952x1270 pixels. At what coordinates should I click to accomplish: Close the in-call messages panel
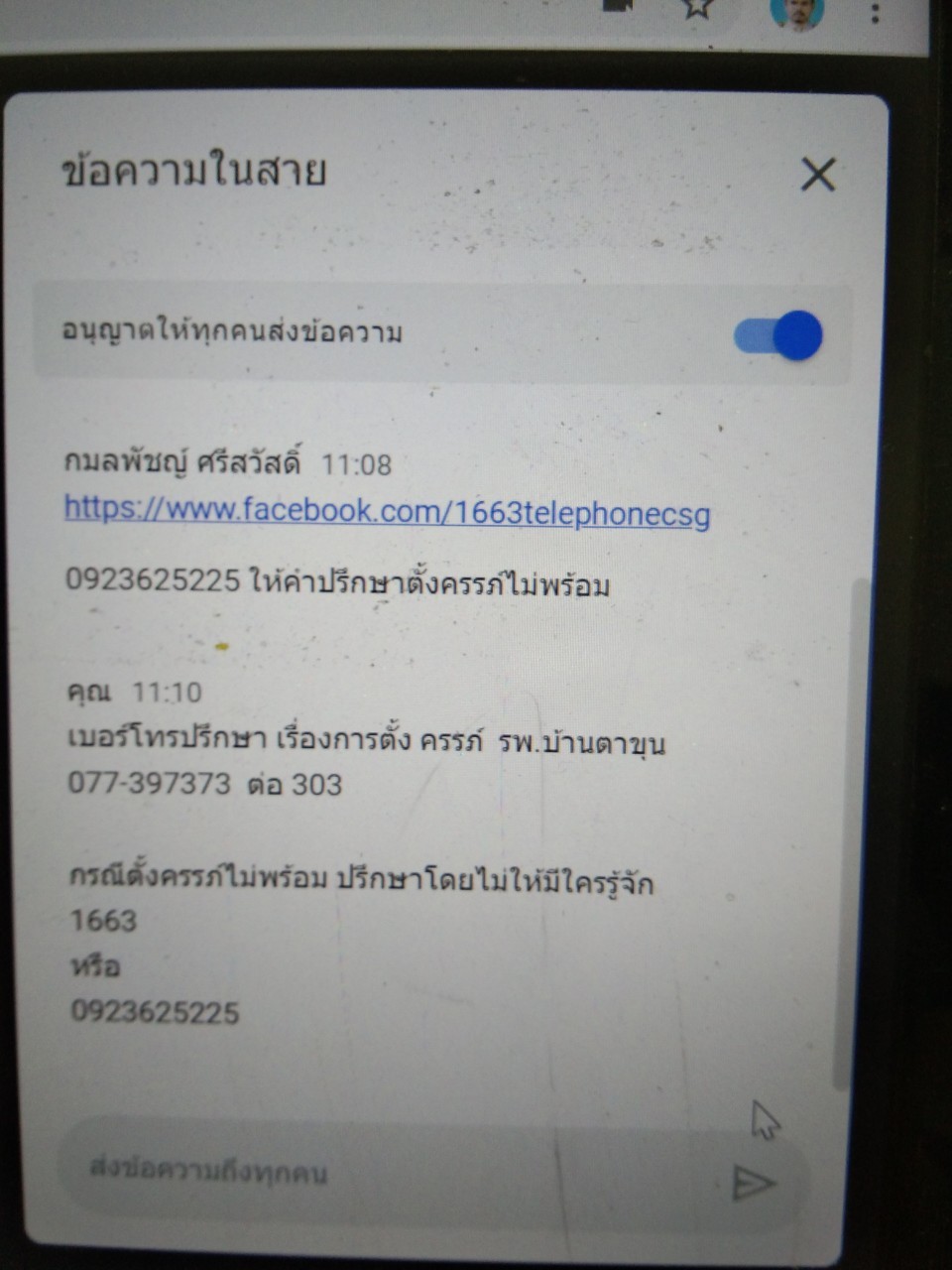(x=817, y=176)
